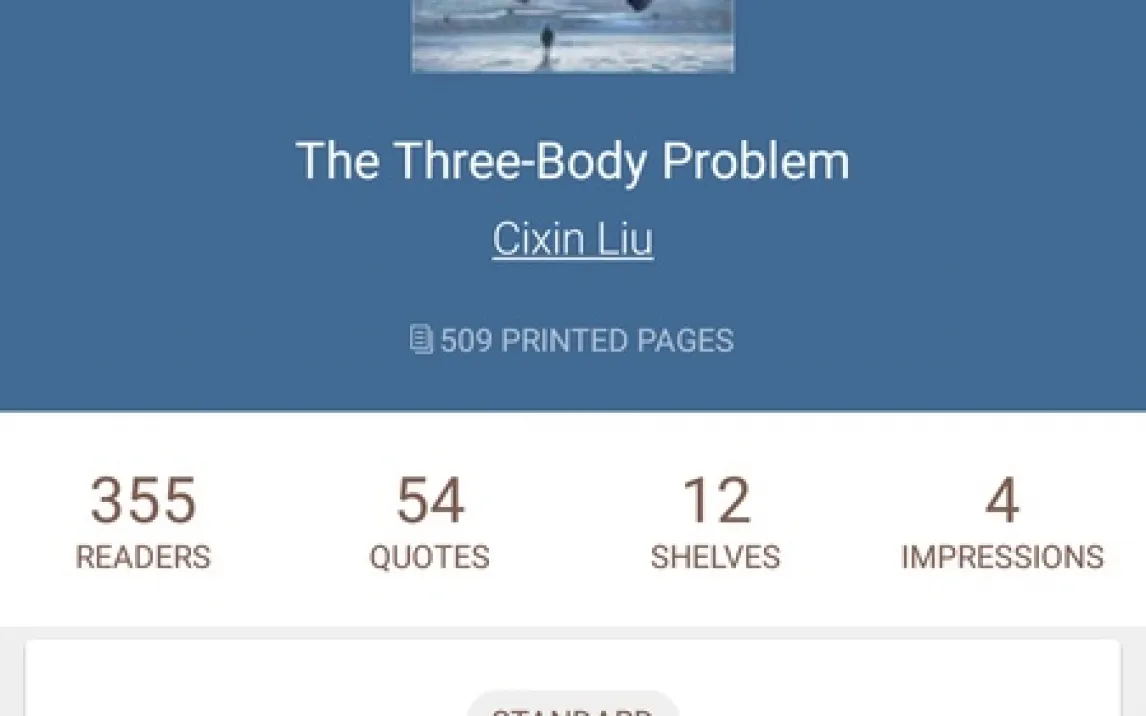Open the book cover image
This screenshot has height=716, width=1146.
pyautogui.click(x=572, y=35)
